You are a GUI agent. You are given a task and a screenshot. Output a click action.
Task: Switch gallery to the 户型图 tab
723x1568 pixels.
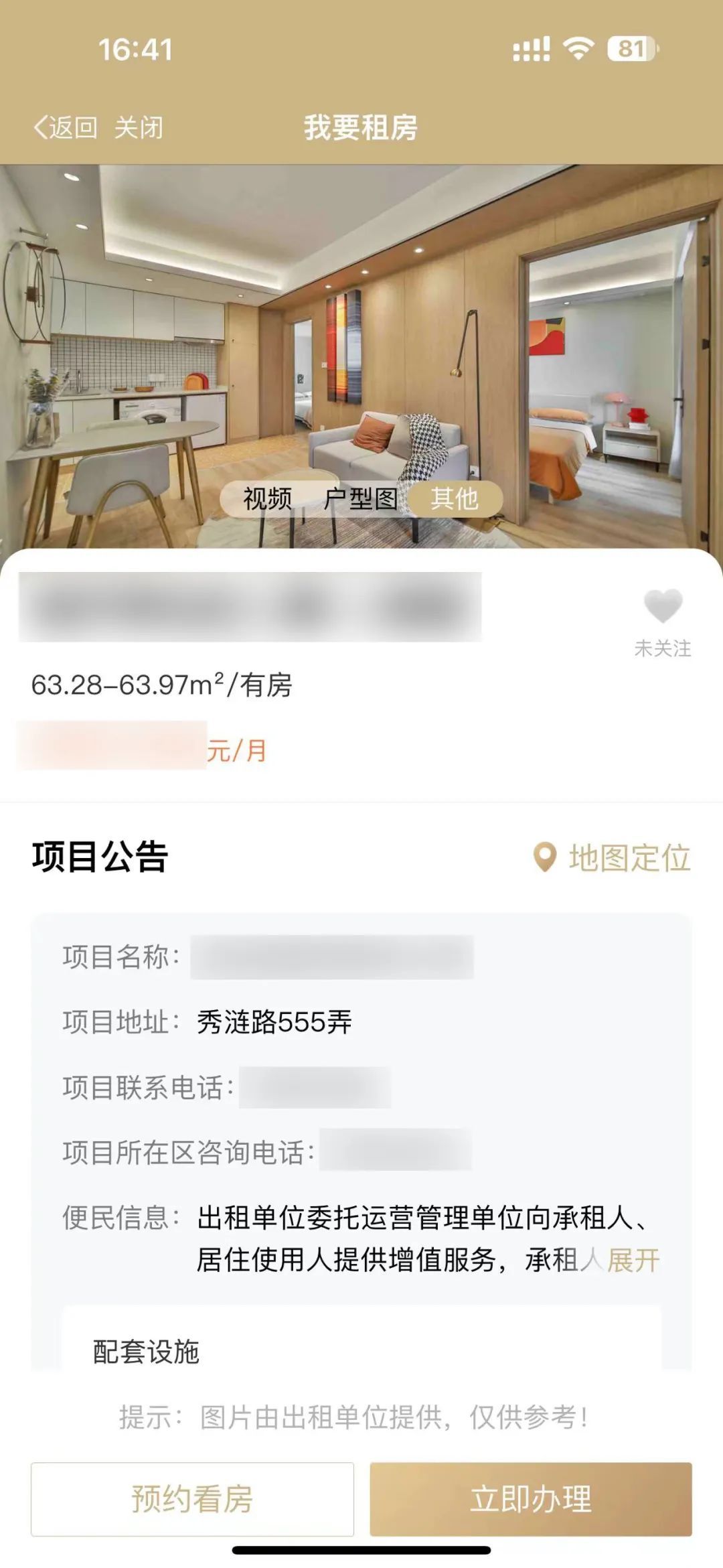pyautogui.click(x=360, y=499)
